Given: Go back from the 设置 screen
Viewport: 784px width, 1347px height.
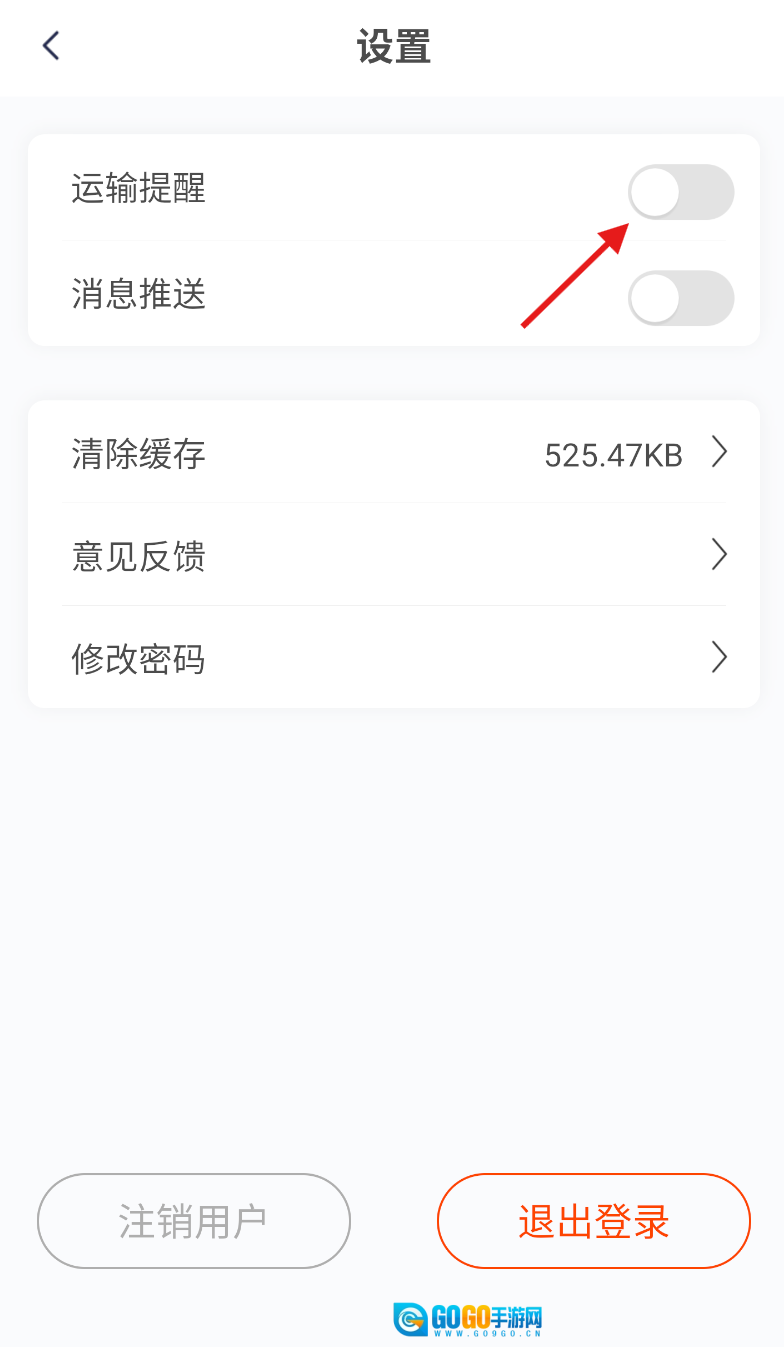Looking at the screenshot, I should click(x=51, y=46).
